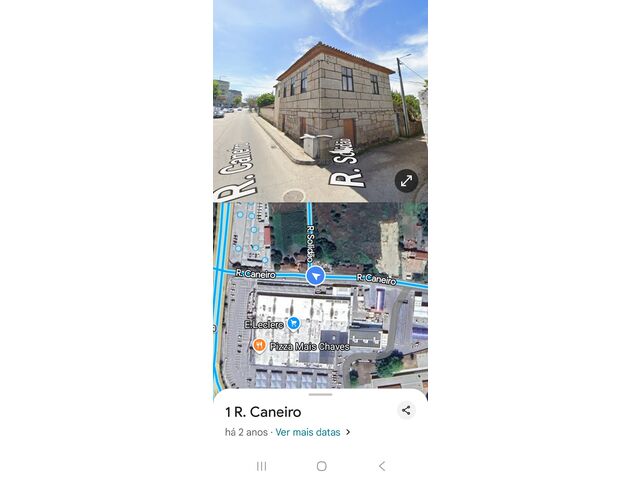The image size is (640, 480).
Task: Tap the bottom sheet drag handle
Action: (320, 395)
